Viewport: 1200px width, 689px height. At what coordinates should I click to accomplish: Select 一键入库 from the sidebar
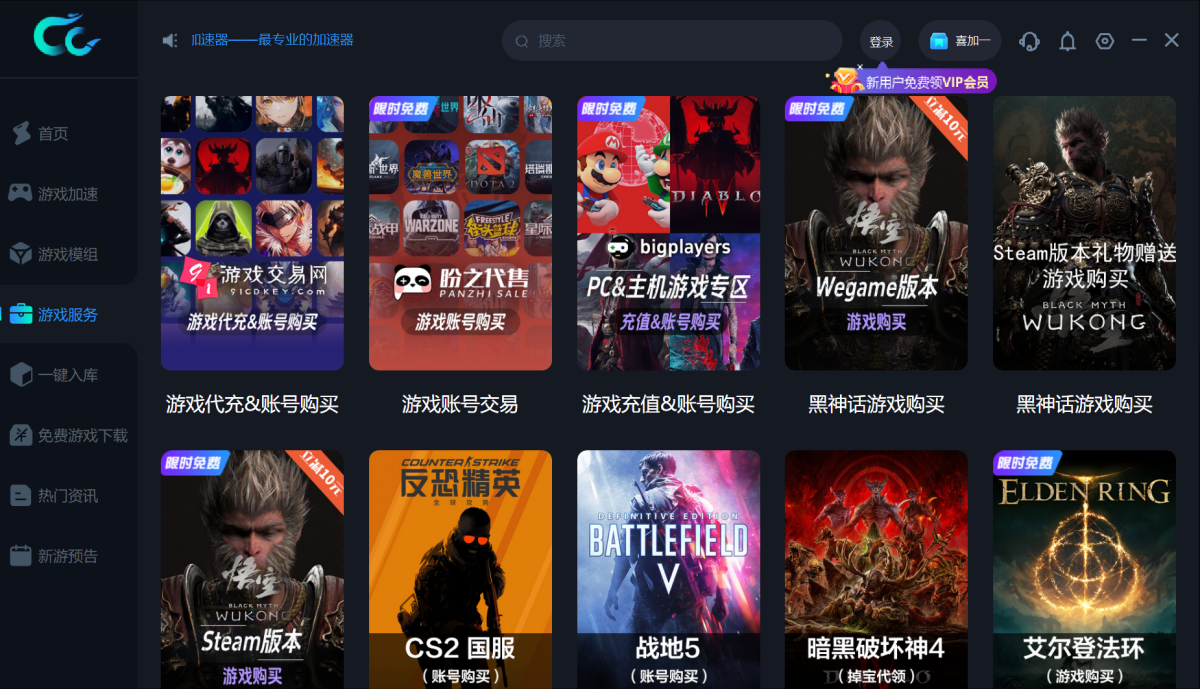click(x=67, y=375)
